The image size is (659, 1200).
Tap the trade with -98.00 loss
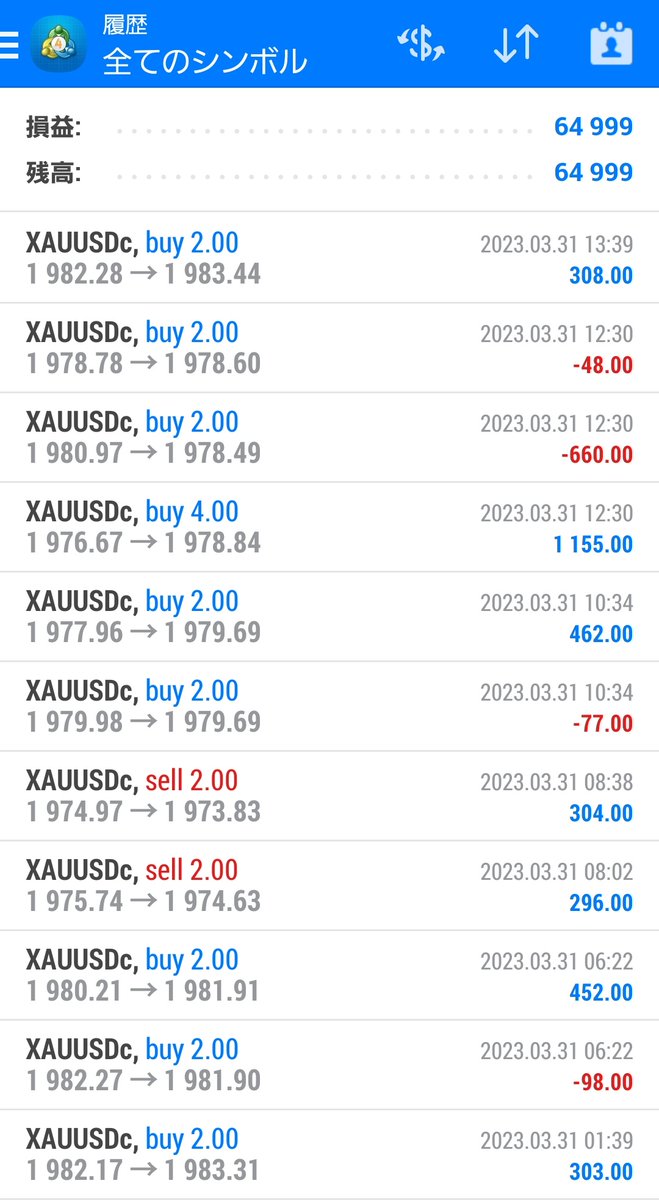329,1065
